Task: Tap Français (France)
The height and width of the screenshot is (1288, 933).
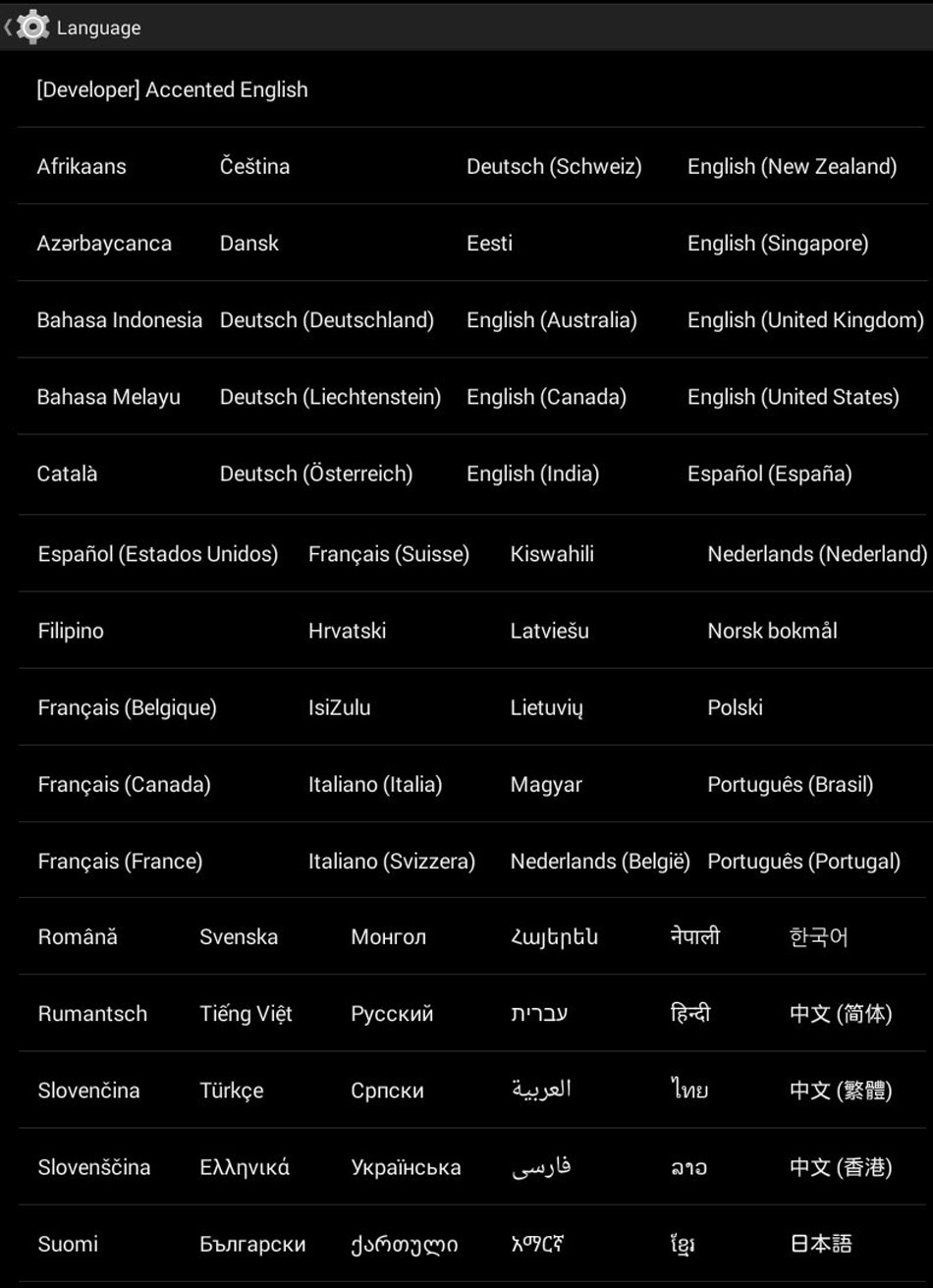Action: 120,862
